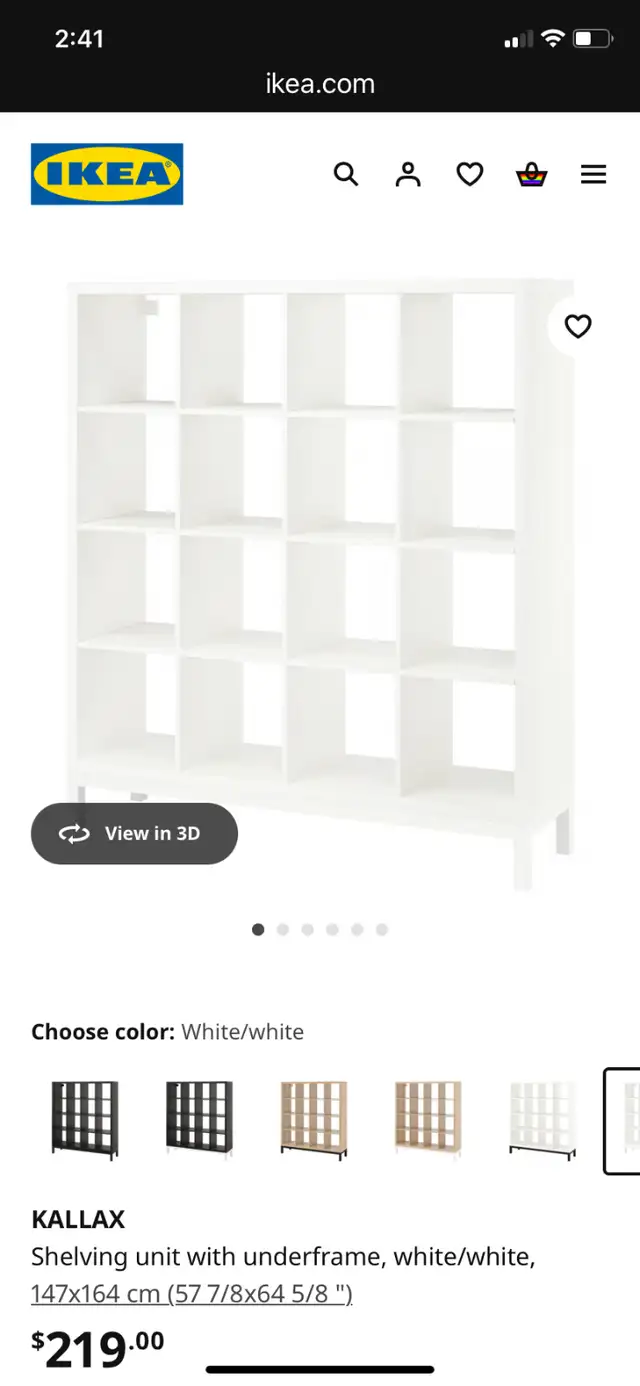The height and width of the screenshot is (1386, 640).
Task: Choose the white with black underframe option
Action: click(x=543, y=1120)
